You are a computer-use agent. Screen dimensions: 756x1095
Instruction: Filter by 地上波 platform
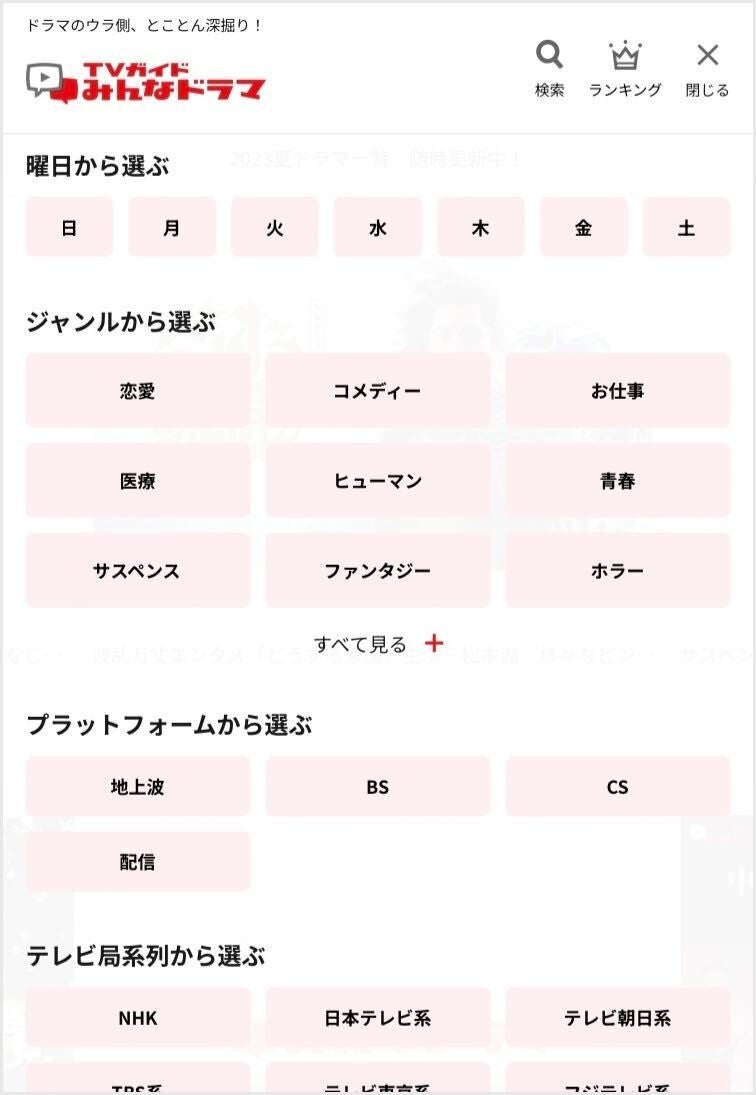138,787
